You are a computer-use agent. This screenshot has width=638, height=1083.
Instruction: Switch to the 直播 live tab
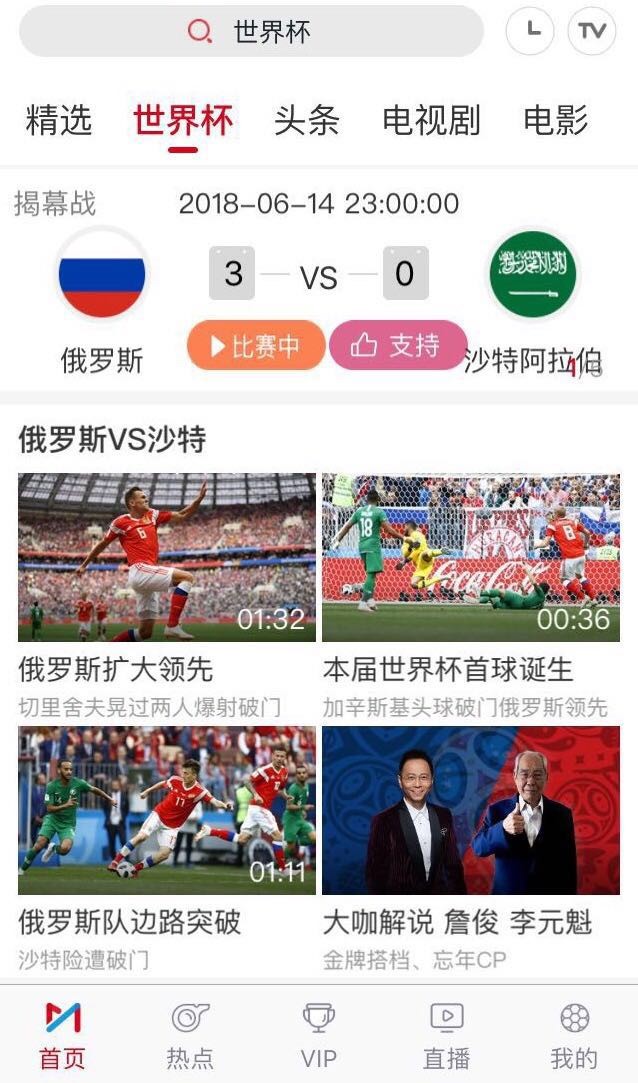tap(446, 1034)
